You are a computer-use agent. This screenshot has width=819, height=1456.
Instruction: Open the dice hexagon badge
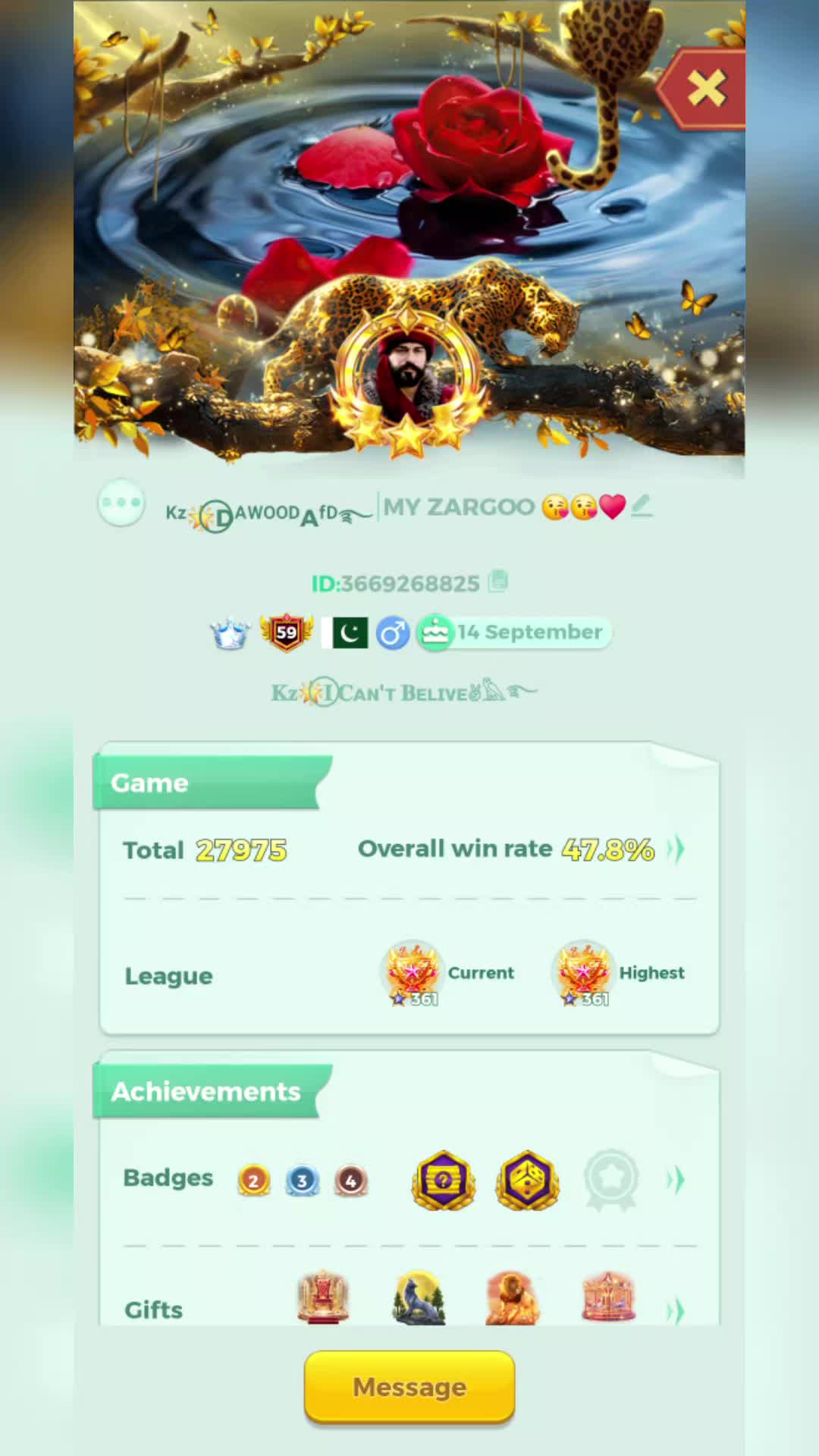tap(528, 1180)
